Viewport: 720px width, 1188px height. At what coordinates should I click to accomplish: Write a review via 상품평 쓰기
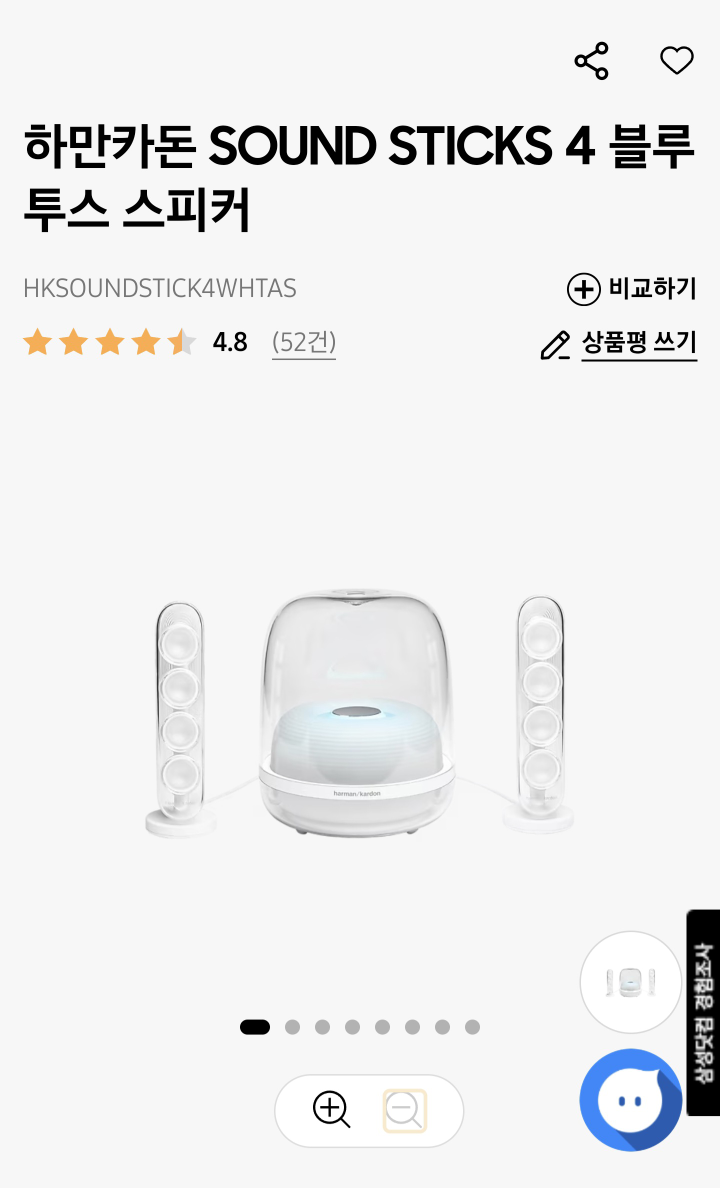[619, 344]
